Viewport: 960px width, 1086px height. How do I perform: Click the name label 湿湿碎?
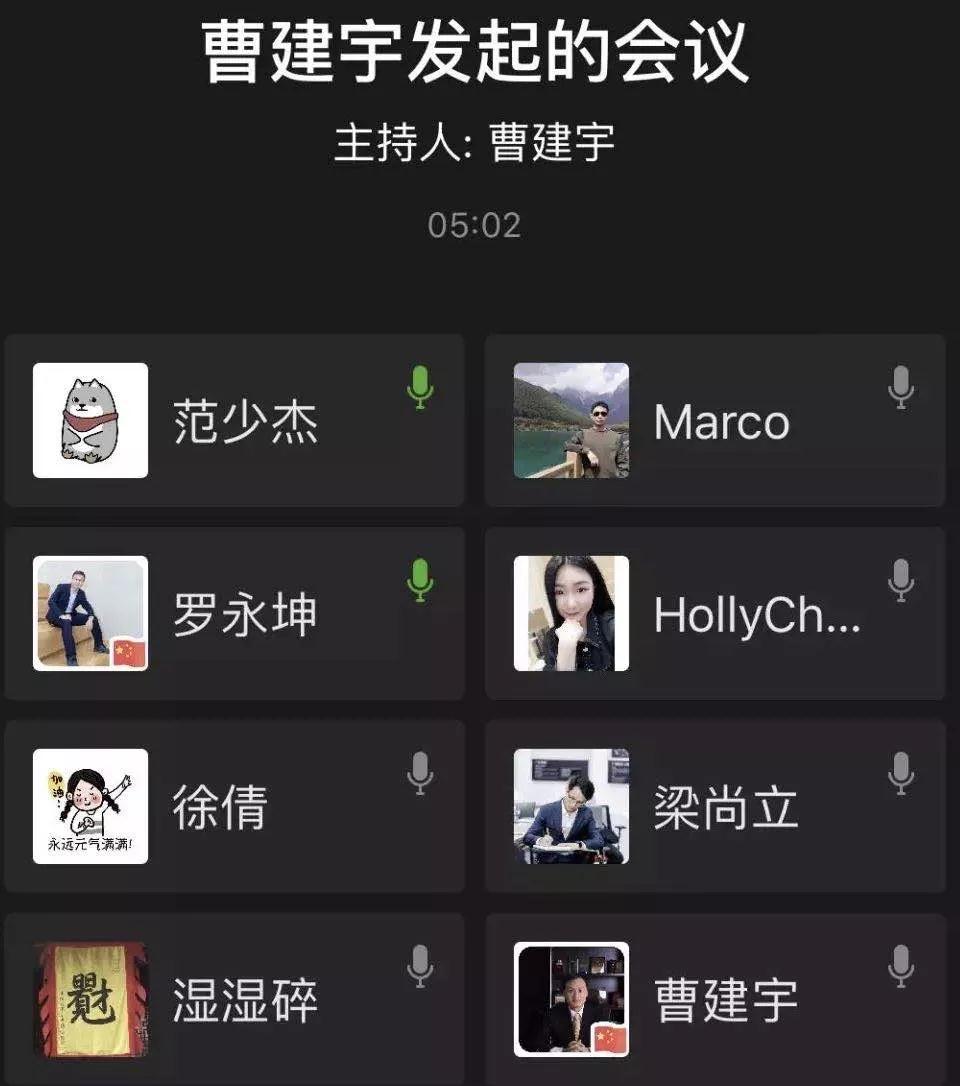click(x=245, y=998)
